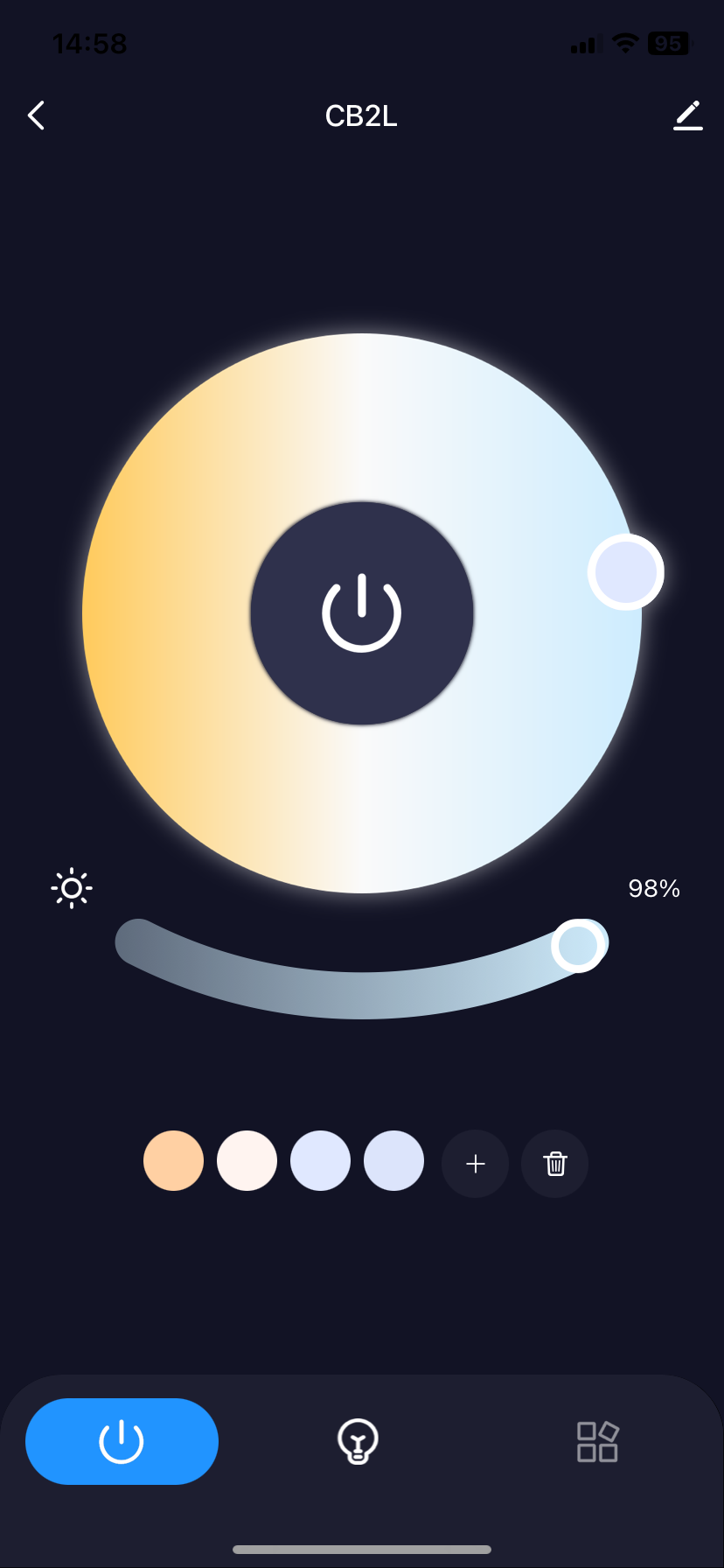Tap the brightness slider handle
The height and width of the screenshot is (1568, 724).
579,945
